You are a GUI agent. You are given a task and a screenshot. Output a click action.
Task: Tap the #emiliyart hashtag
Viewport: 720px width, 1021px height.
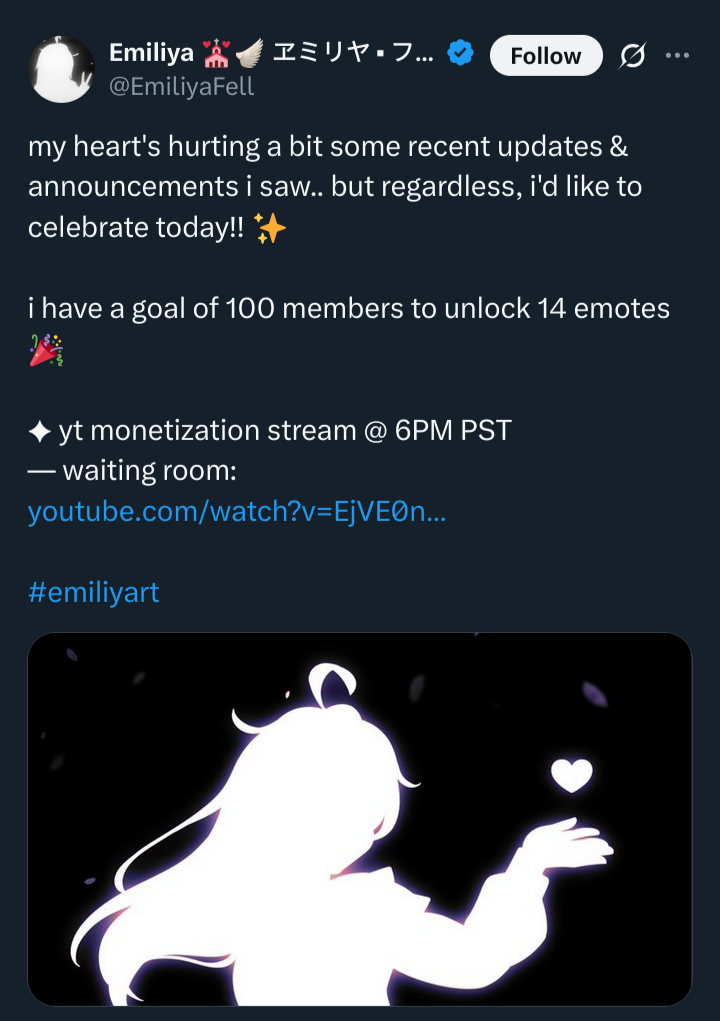tap(93, 592)
